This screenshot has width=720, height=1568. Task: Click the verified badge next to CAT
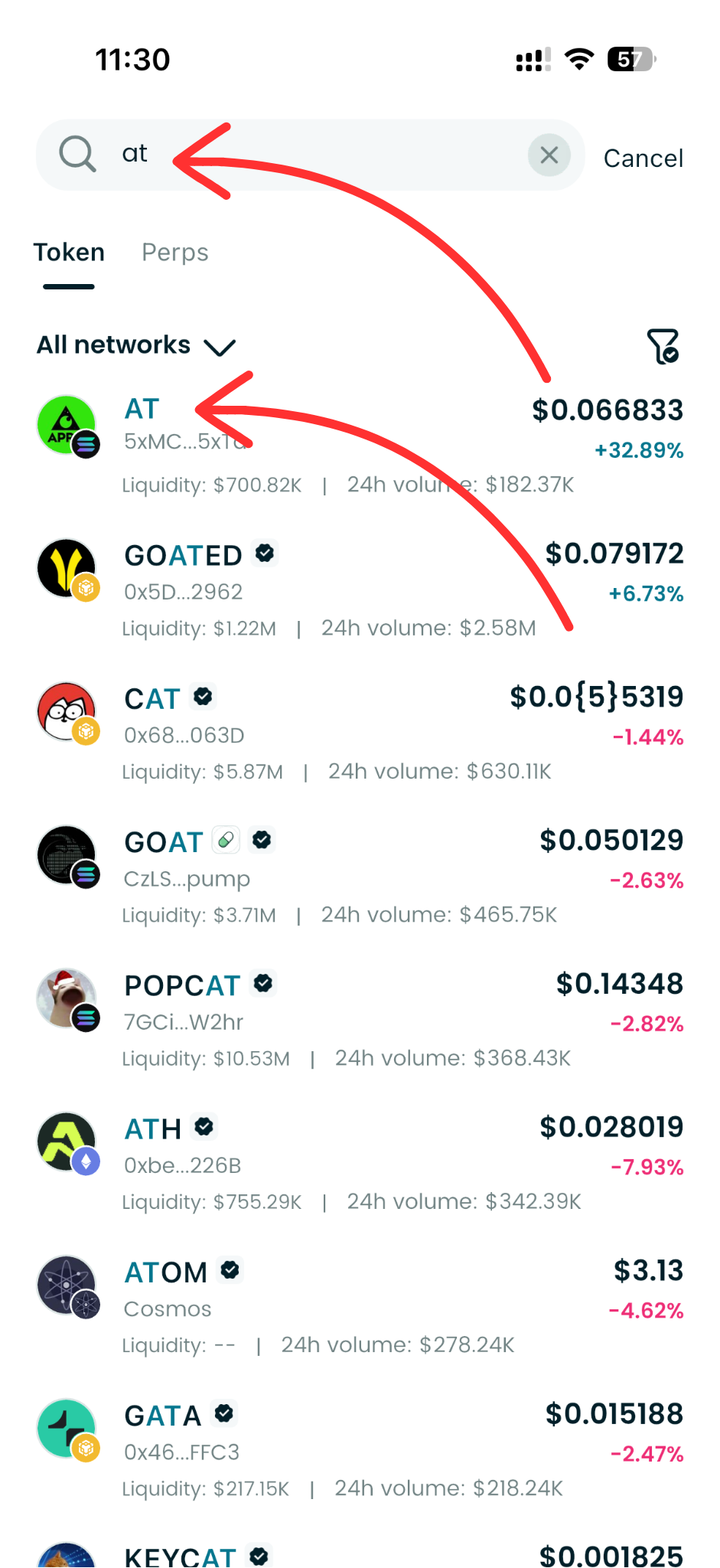(202, 696)
